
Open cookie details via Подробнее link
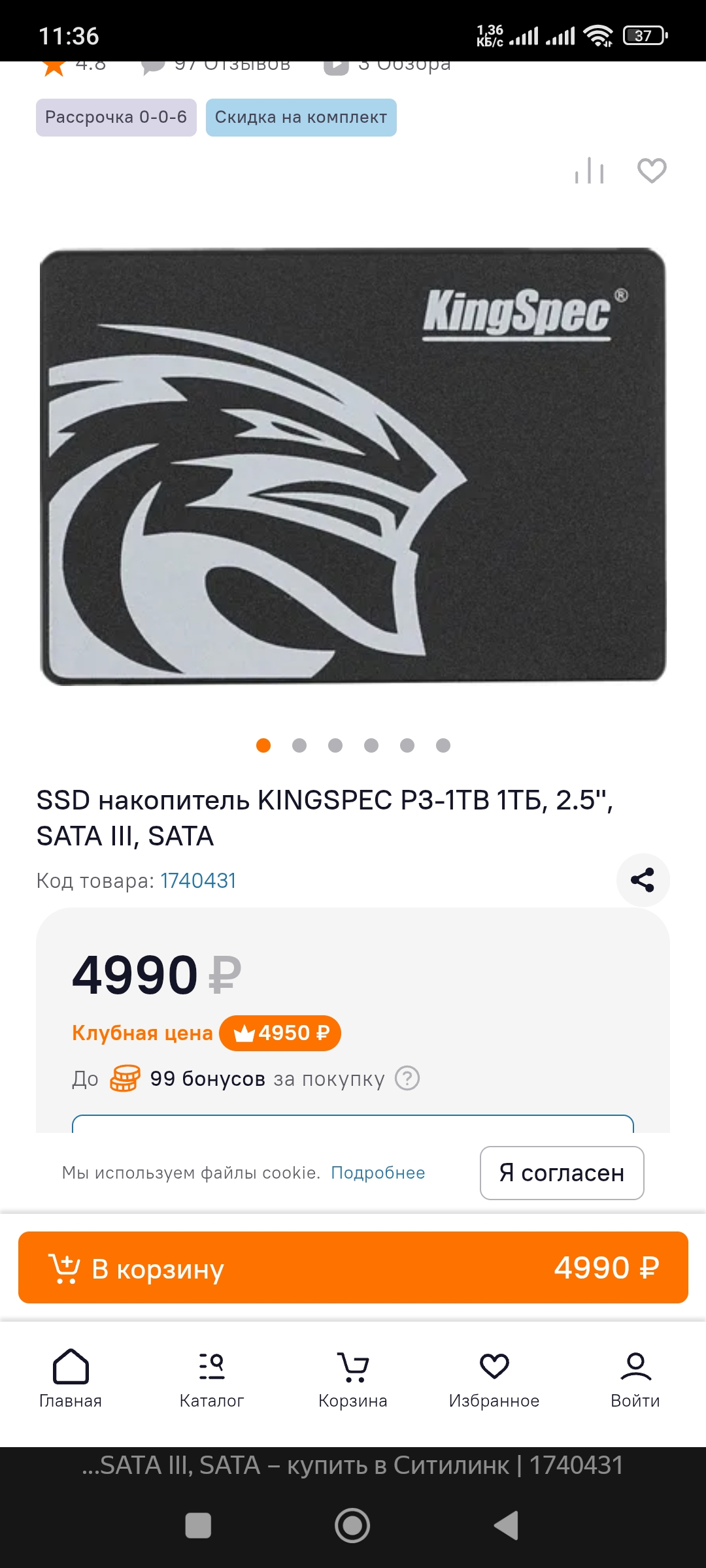pyautogui.click(x=378, y=1173)
